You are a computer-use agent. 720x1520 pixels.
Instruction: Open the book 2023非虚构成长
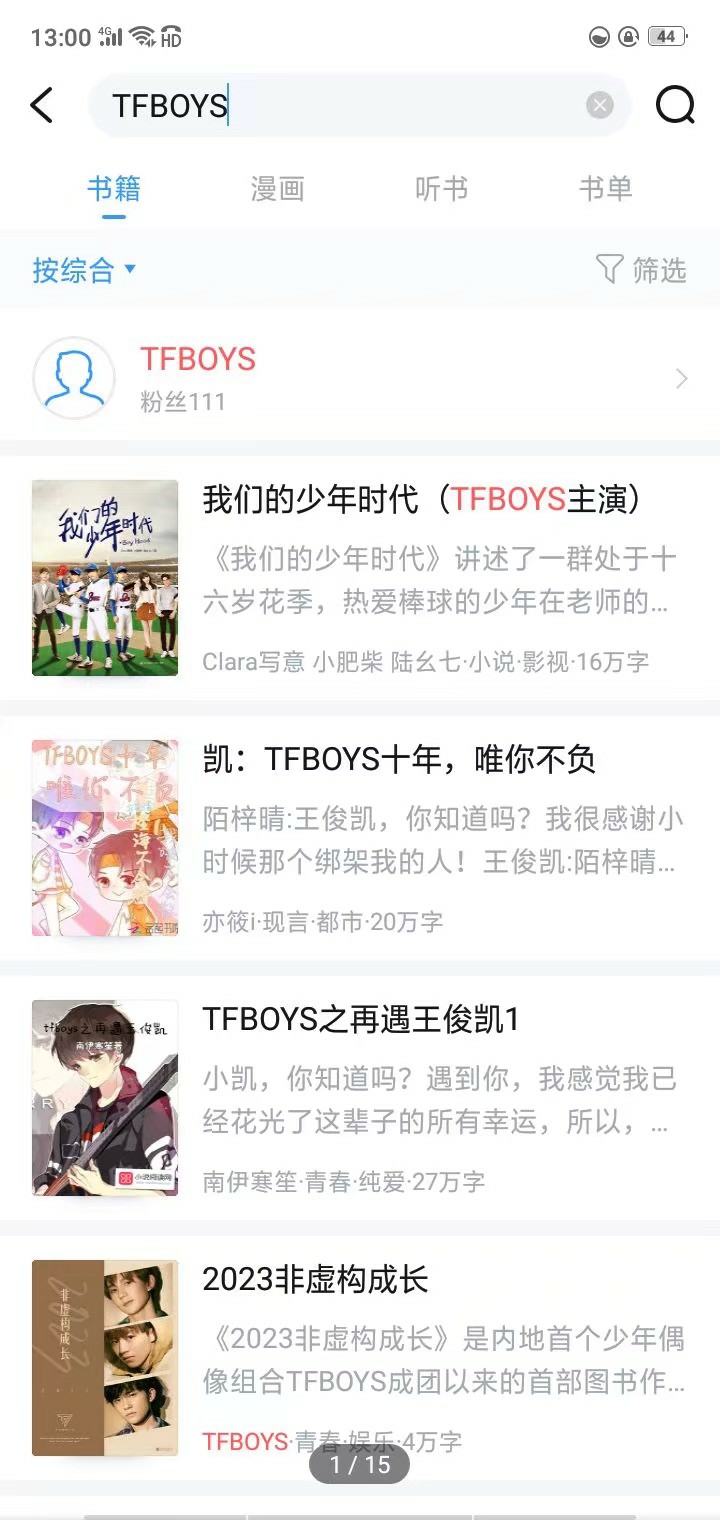(315, 1280)
